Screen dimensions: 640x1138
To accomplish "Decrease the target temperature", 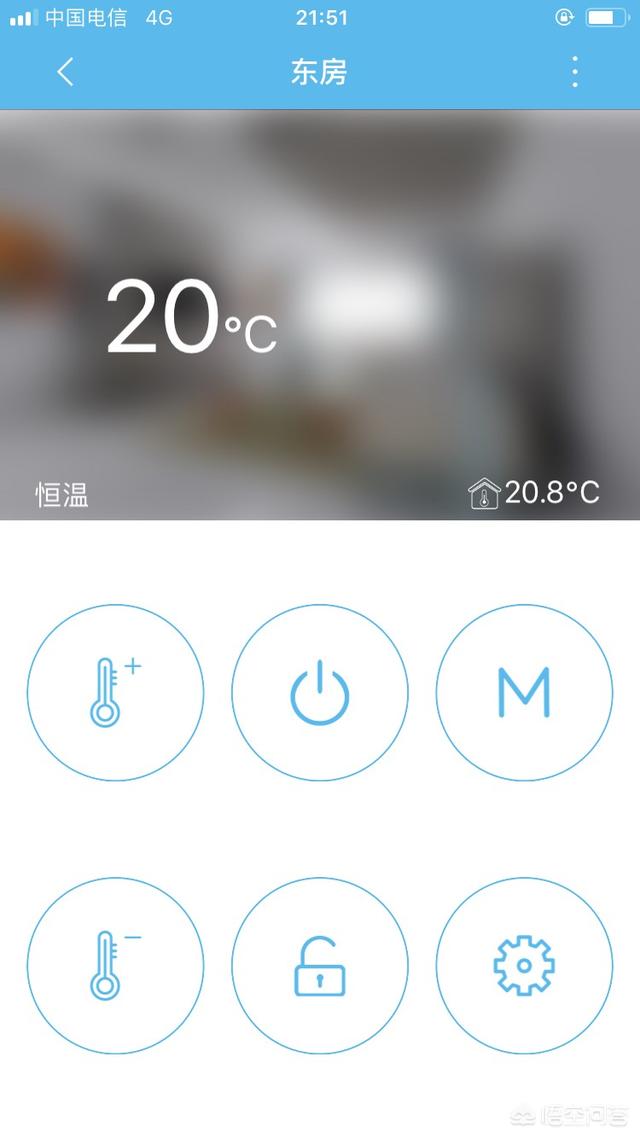I will coord(115,965).
